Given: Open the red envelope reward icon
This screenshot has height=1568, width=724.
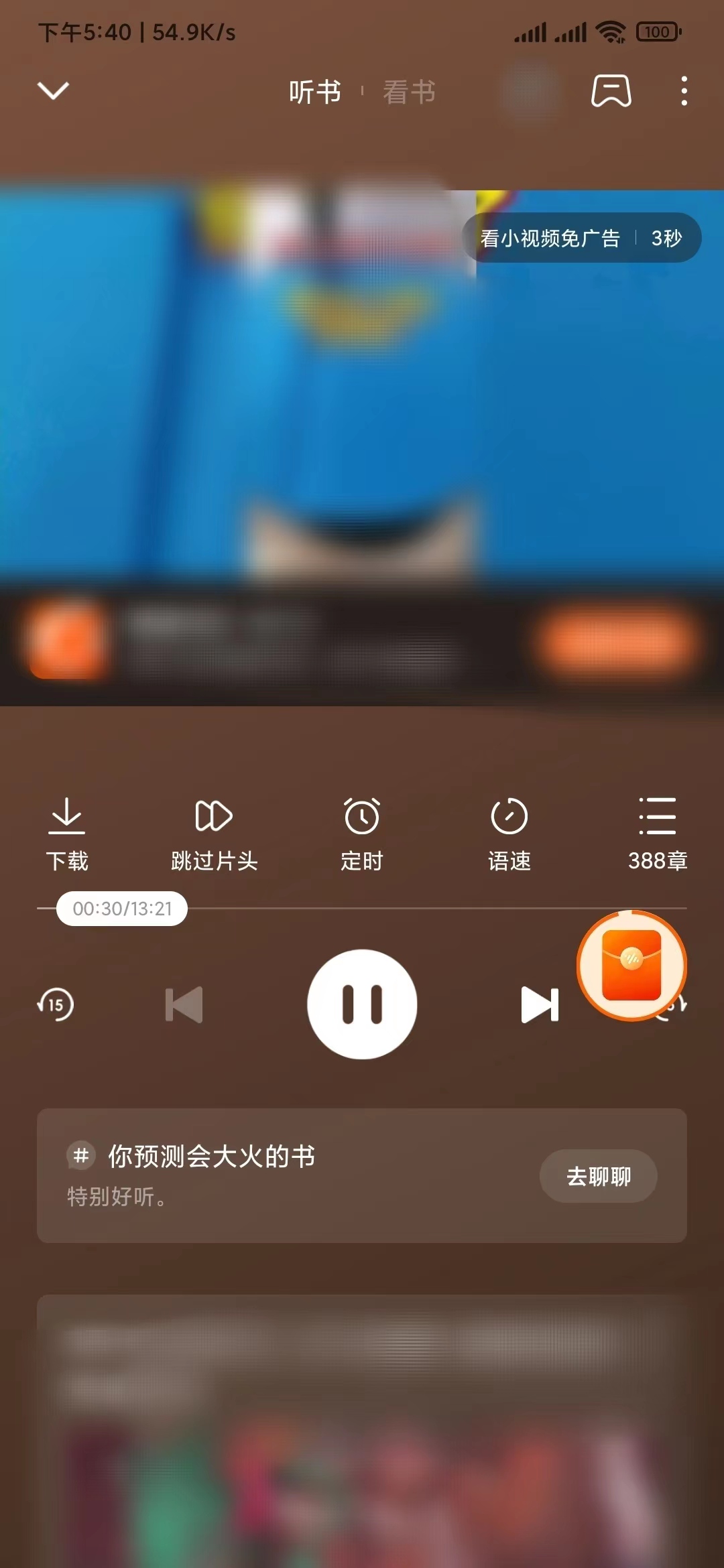Looking at the screenshot, I should [x=631, y=965].
